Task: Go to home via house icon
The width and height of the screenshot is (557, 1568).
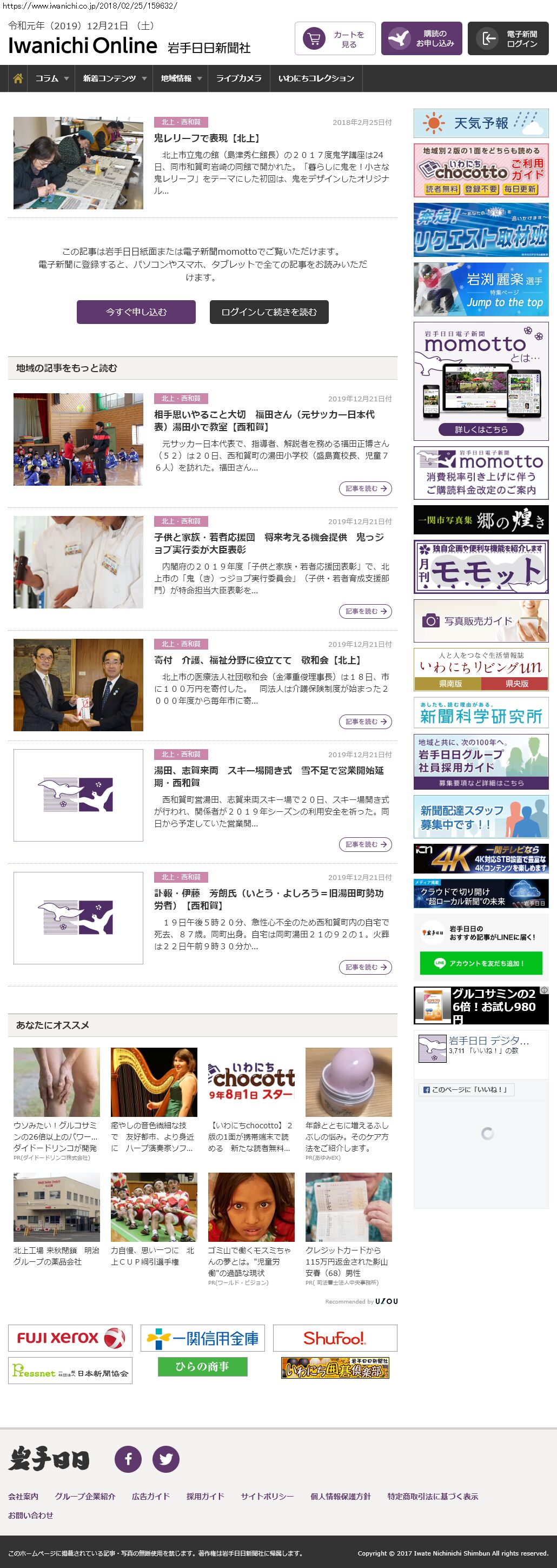Action: [18, 78]
